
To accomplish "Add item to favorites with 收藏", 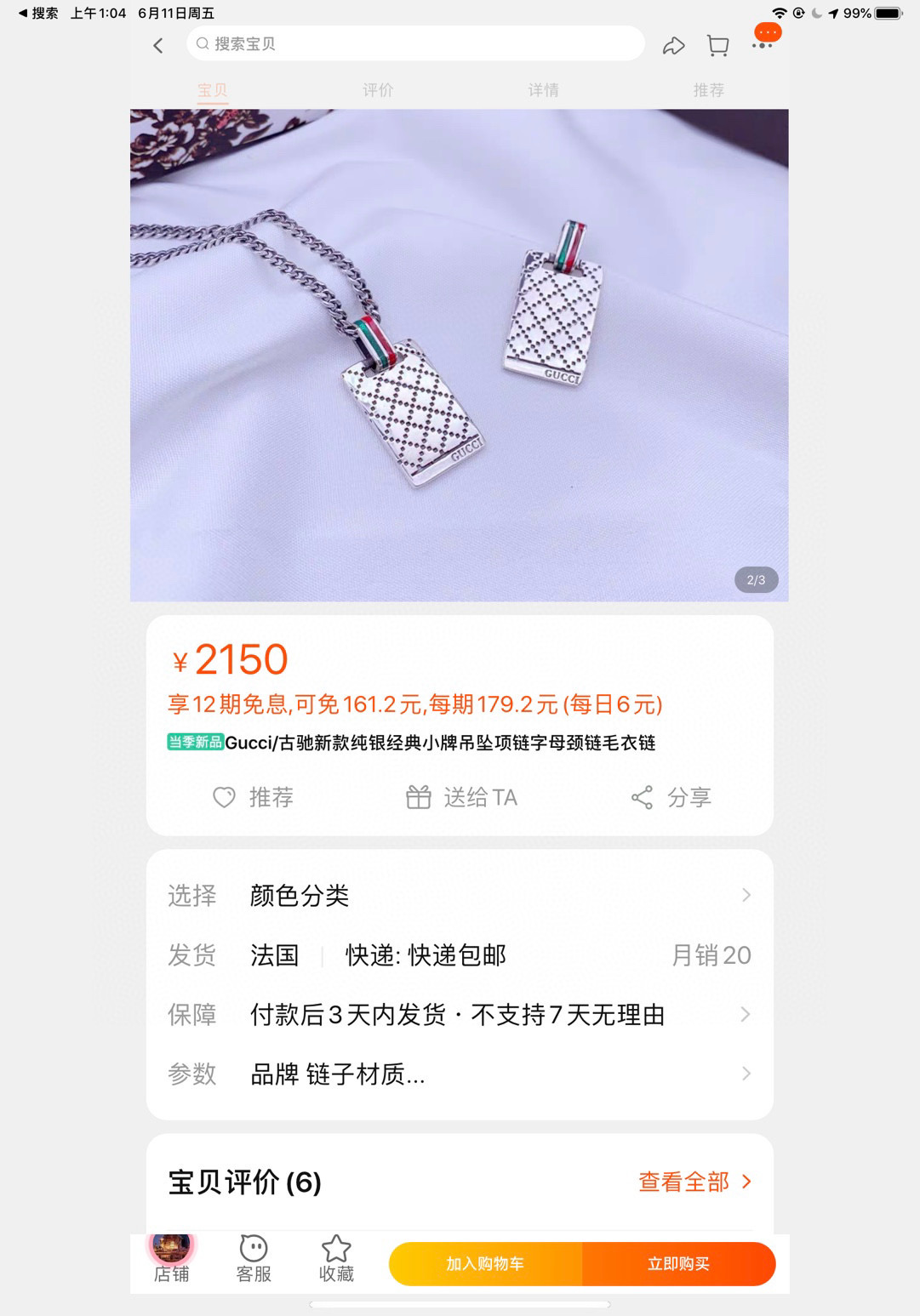I will pos(336,1258).
